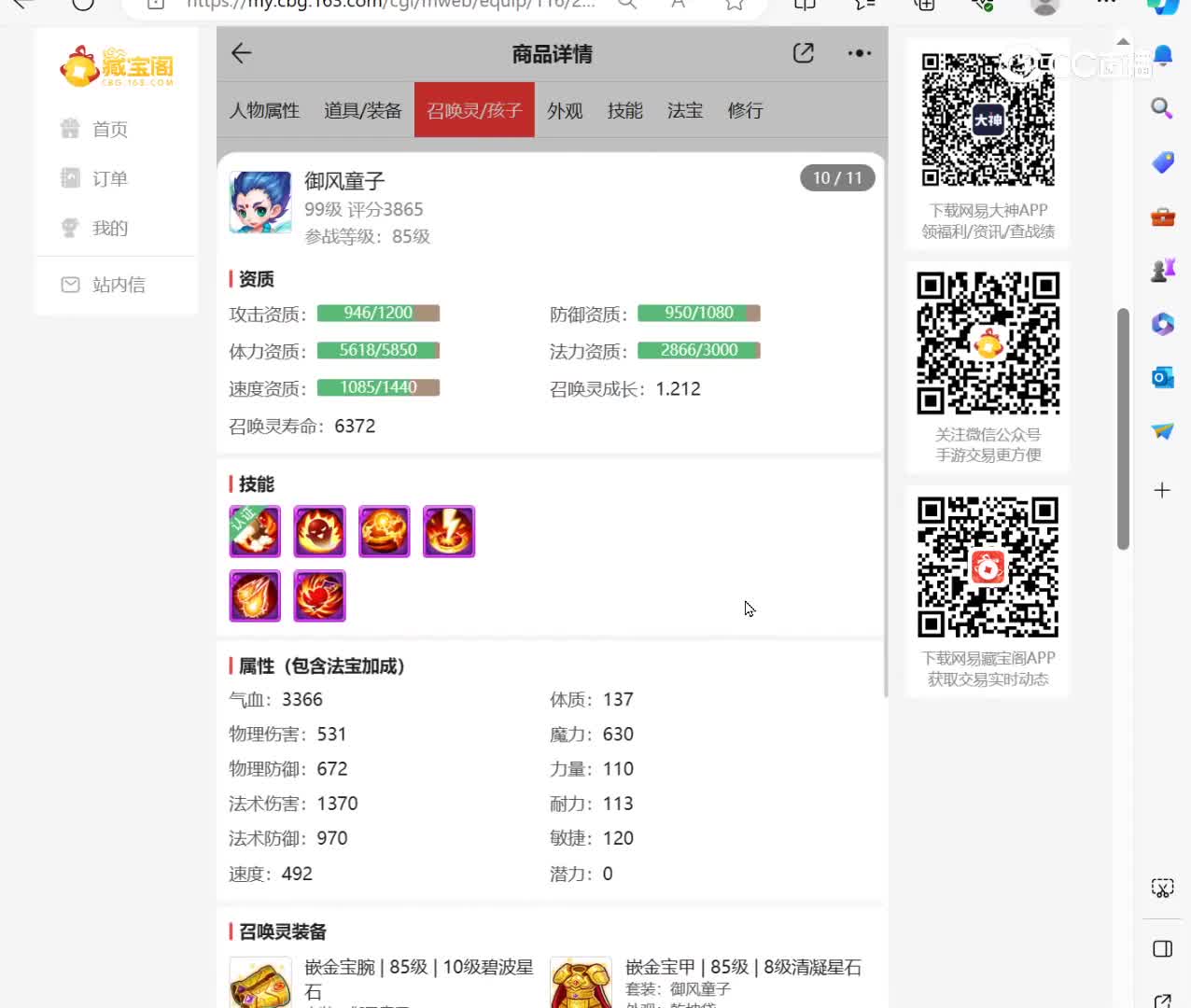Image resolution: width=1191 pixels, height=1008 pixels.
Task: Switch to 道具/装备 tab
Action: (x=363, y=110)
